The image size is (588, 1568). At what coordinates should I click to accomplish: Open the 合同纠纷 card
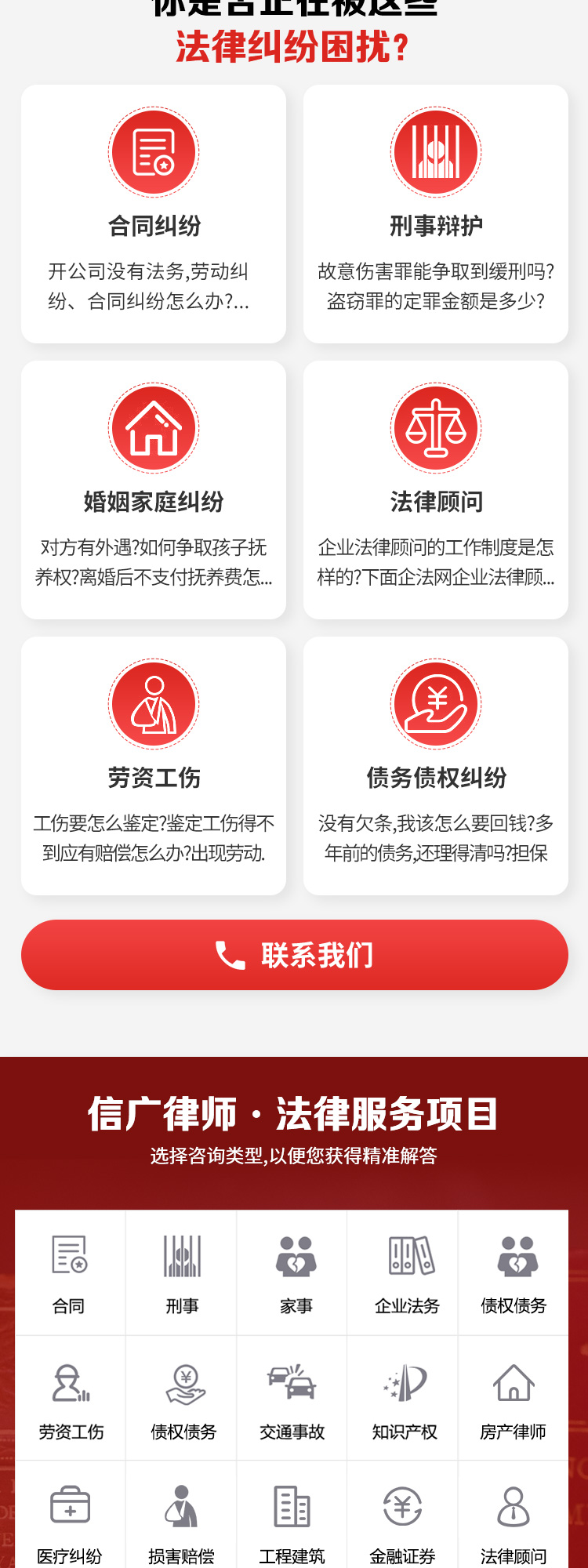(154, 213)
